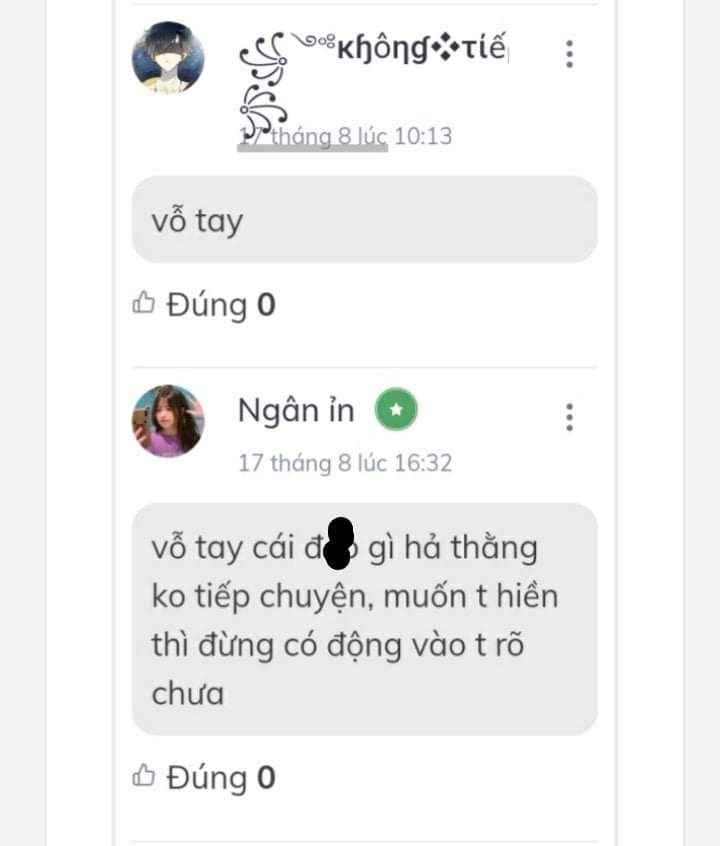Image resolution: width=720 pixels, height=846 pixels.
Task: Open the timestamp 17 tháng 8 lúc 16:32
Action: (344, 462)
